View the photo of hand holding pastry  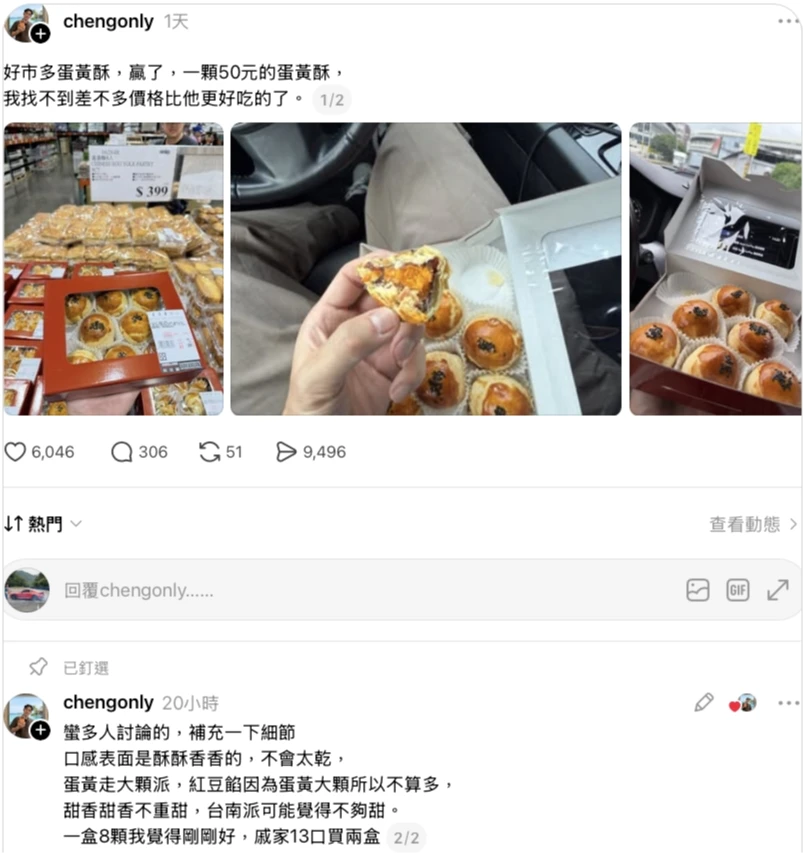point(426,269)
